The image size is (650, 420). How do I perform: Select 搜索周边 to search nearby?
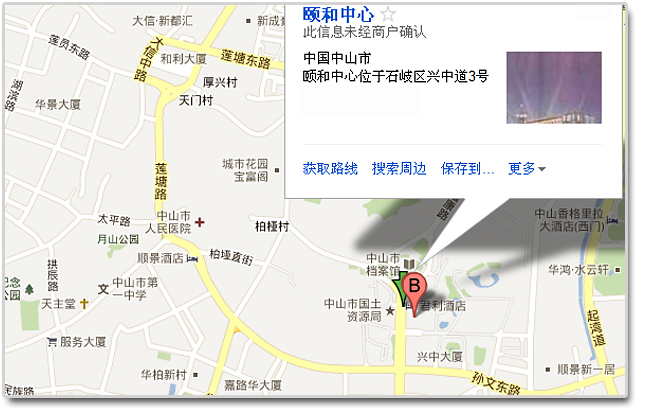tap(399, 169)
